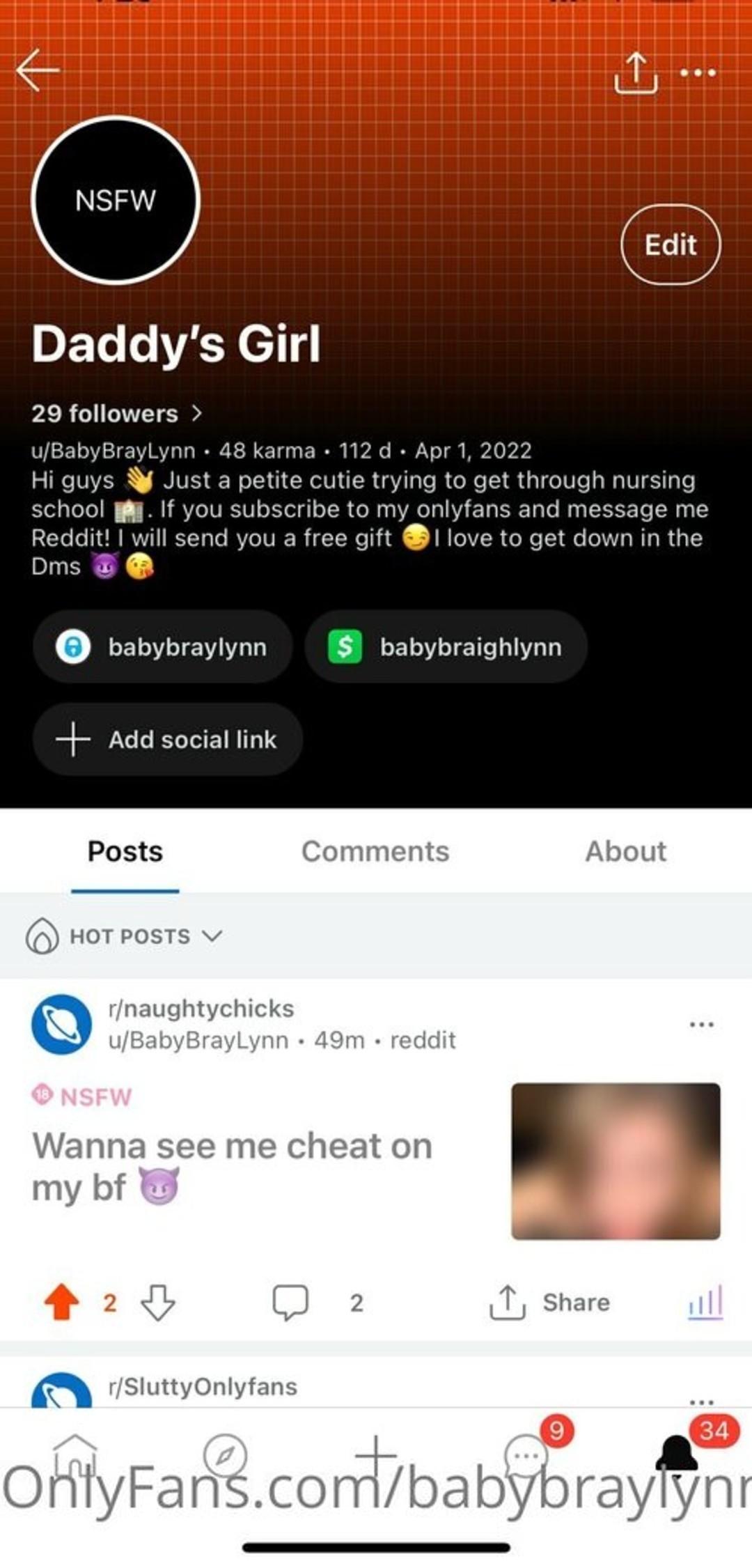Upvote the r/naughtychicks post
The image size is (752, 1568).
coord(61,1302)
